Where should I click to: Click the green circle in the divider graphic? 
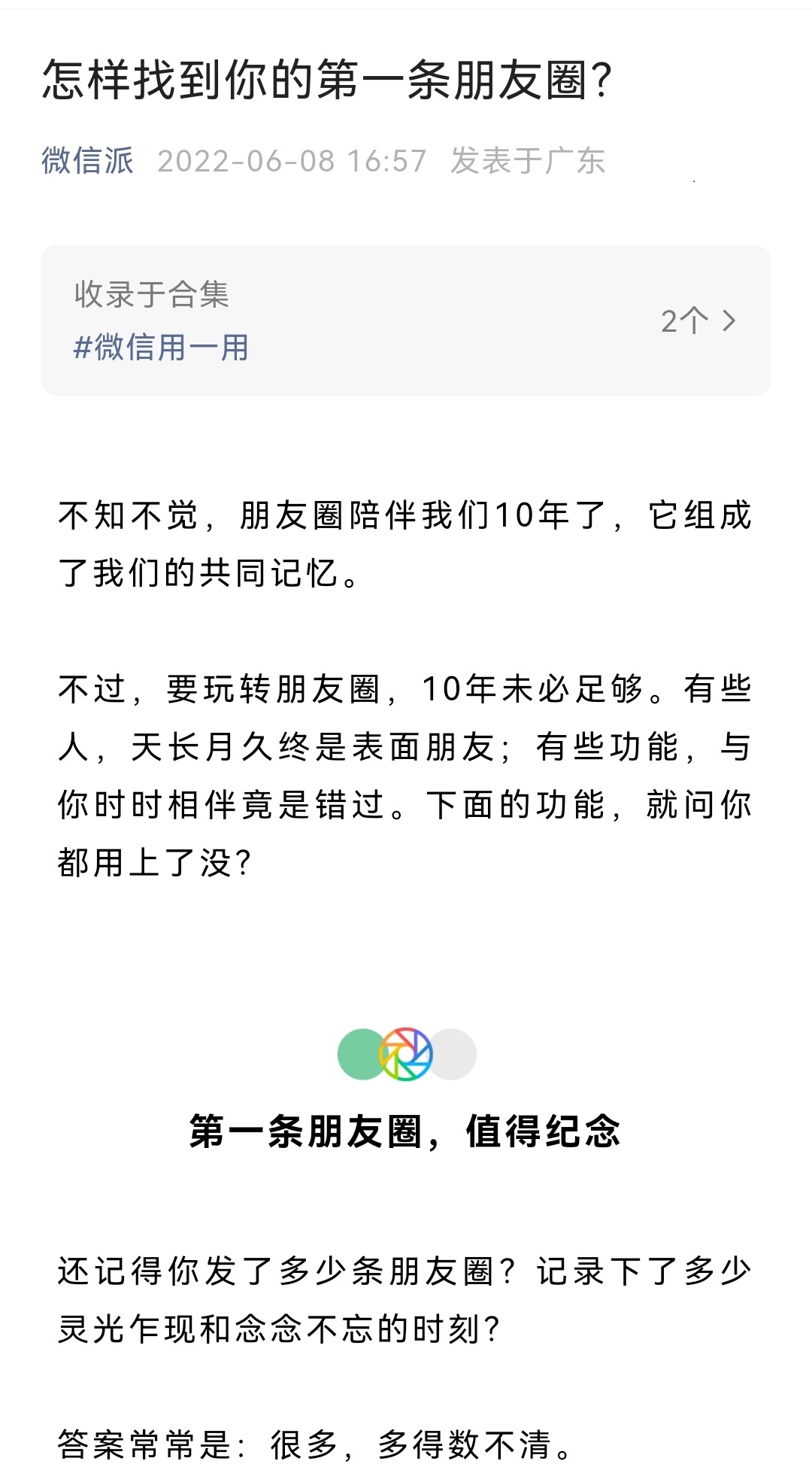[361, 1055]
